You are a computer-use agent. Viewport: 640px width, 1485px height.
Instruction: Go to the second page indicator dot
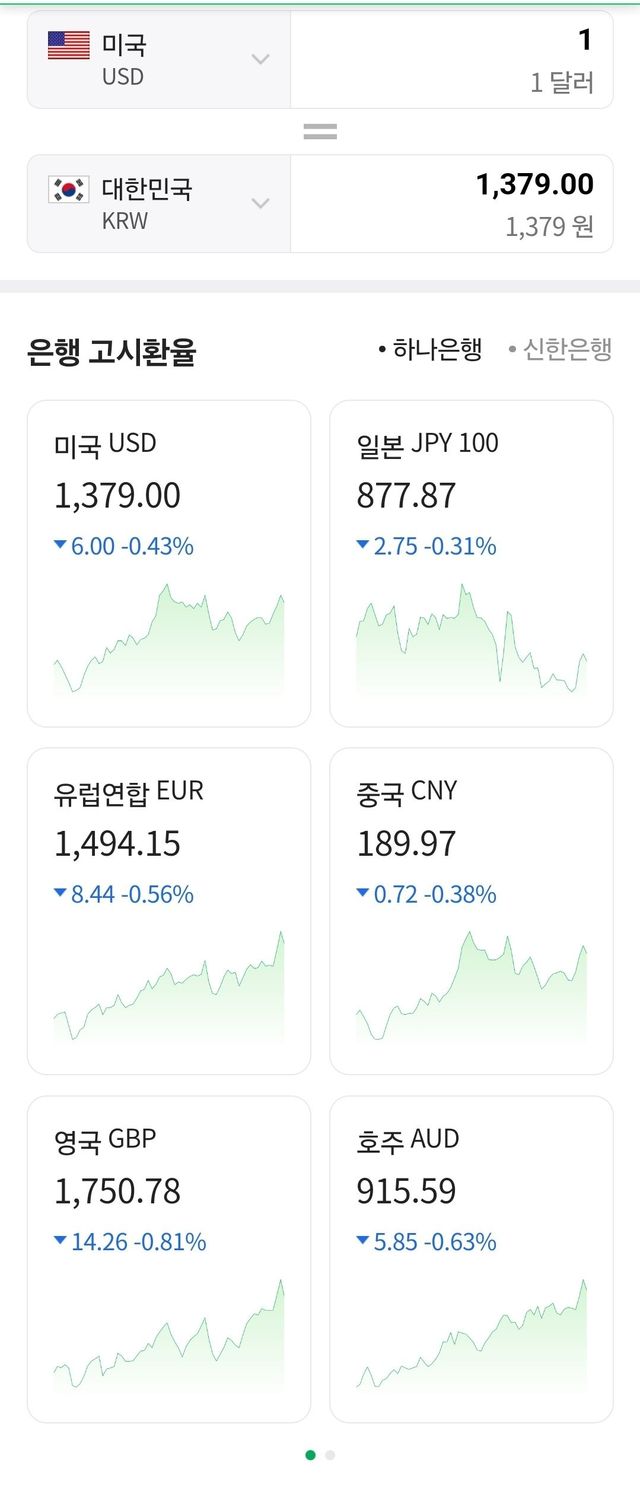(x=330, y=1455)
